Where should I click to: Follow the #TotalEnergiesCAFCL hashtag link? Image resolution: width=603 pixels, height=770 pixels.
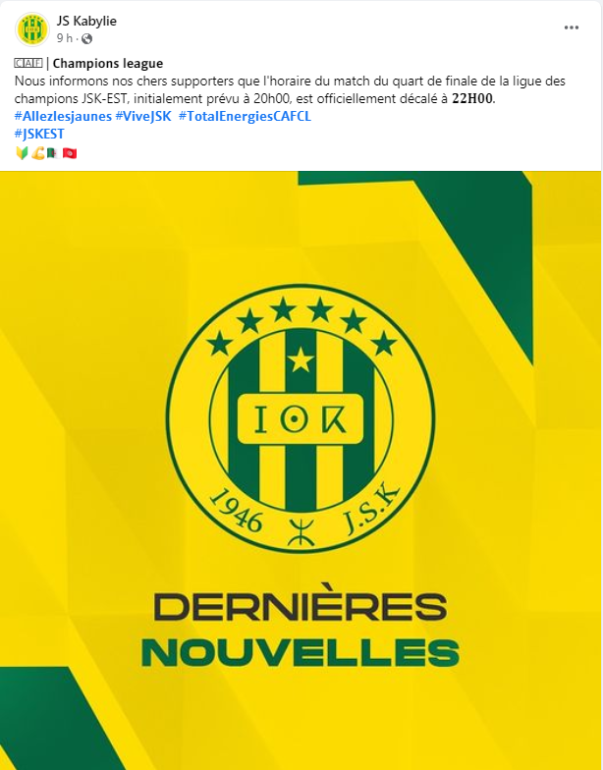pyautogui.click(x=245, y=116)
